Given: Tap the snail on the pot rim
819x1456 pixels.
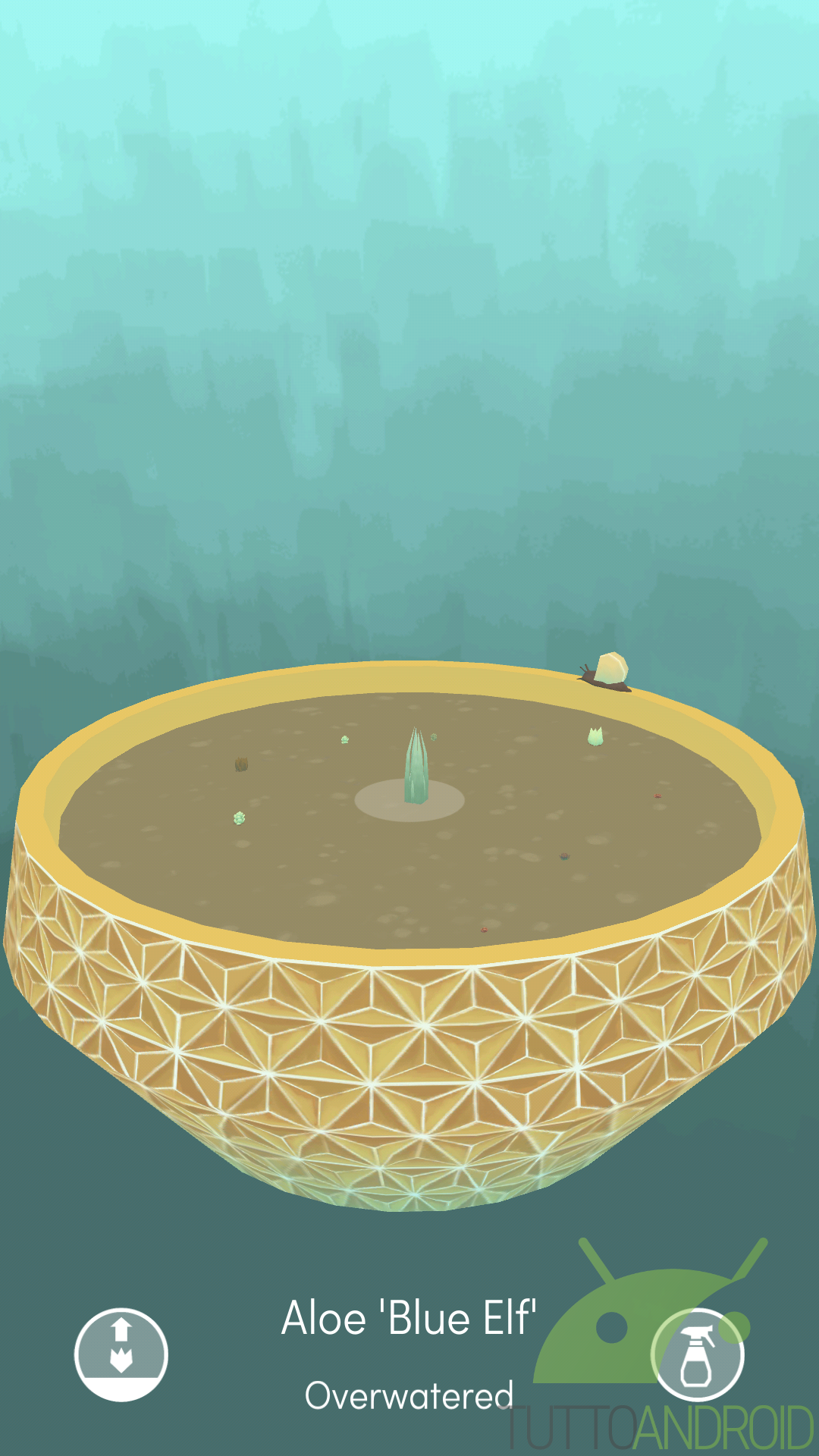Looking at the screenshot, I should pyautogui.click(x=607, y=672).
